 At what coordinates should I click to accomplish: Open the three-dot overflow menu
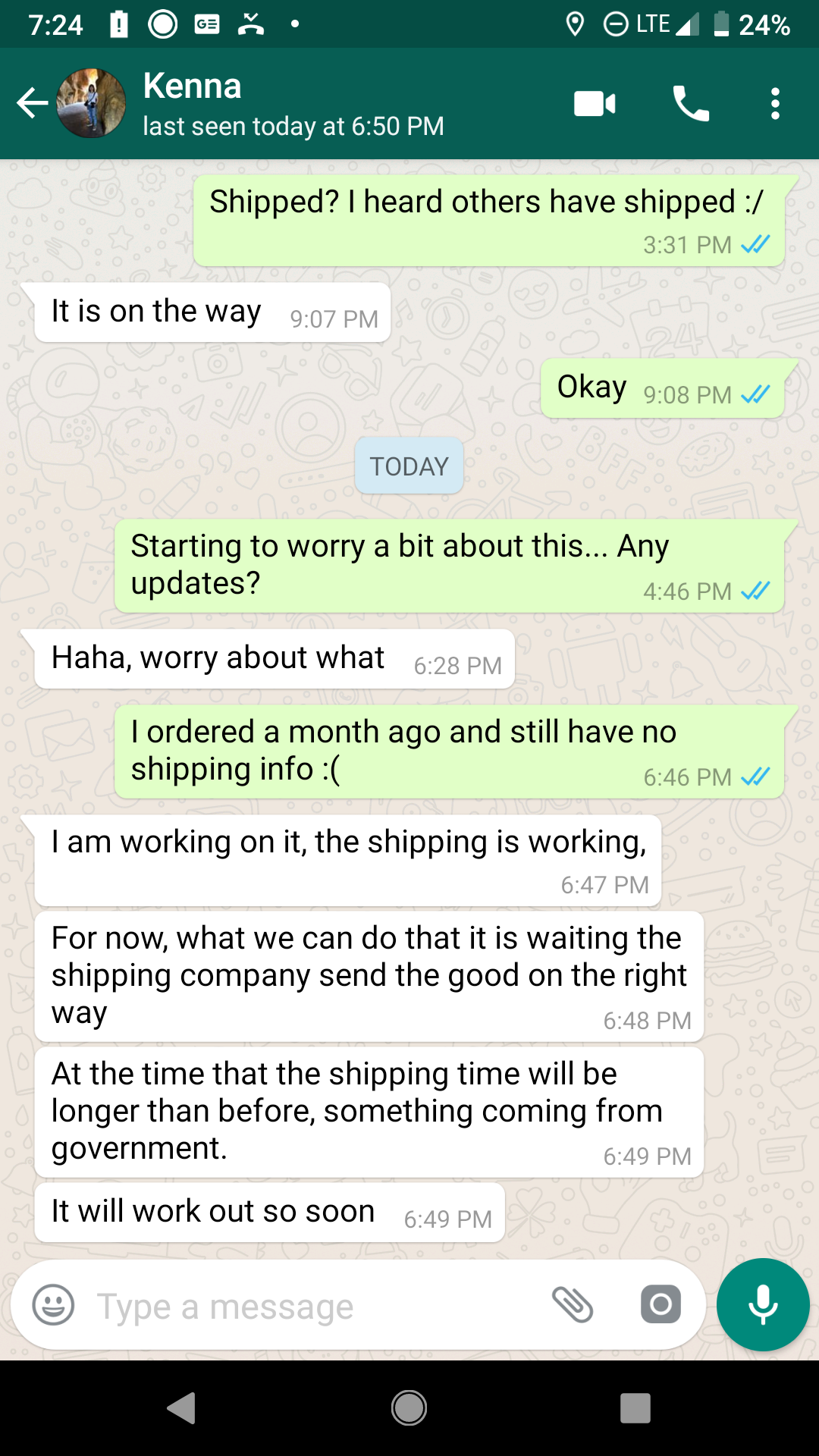tap(774, 104)
